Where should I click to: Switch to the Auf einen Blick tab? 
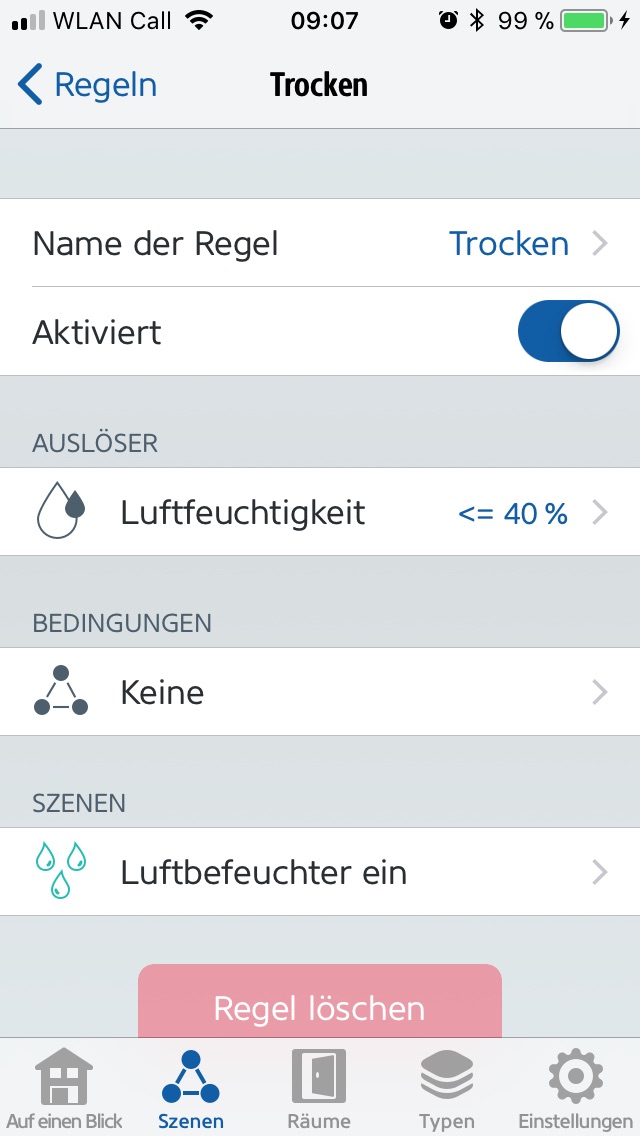click(x=64, y=1088)
